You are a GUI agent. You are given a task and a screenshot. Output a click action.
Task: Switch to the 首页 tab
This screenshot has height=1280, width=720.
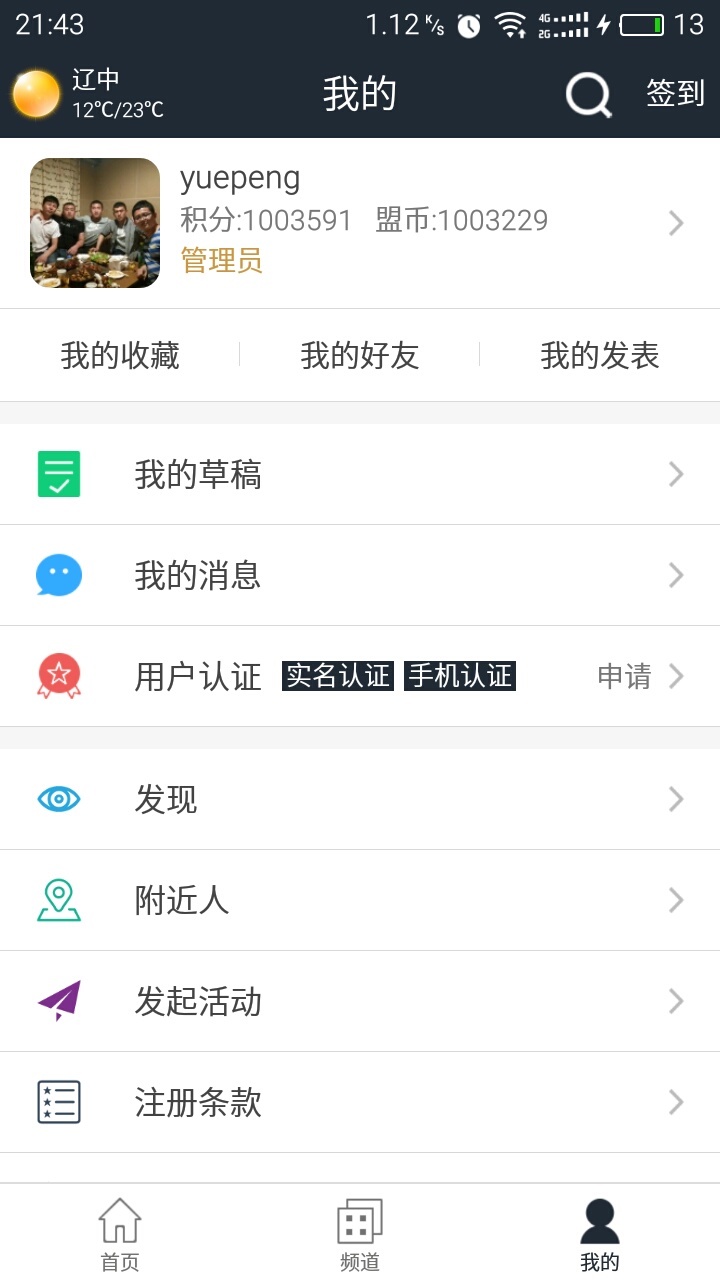pyautogui.click(x=120, y=1233)
